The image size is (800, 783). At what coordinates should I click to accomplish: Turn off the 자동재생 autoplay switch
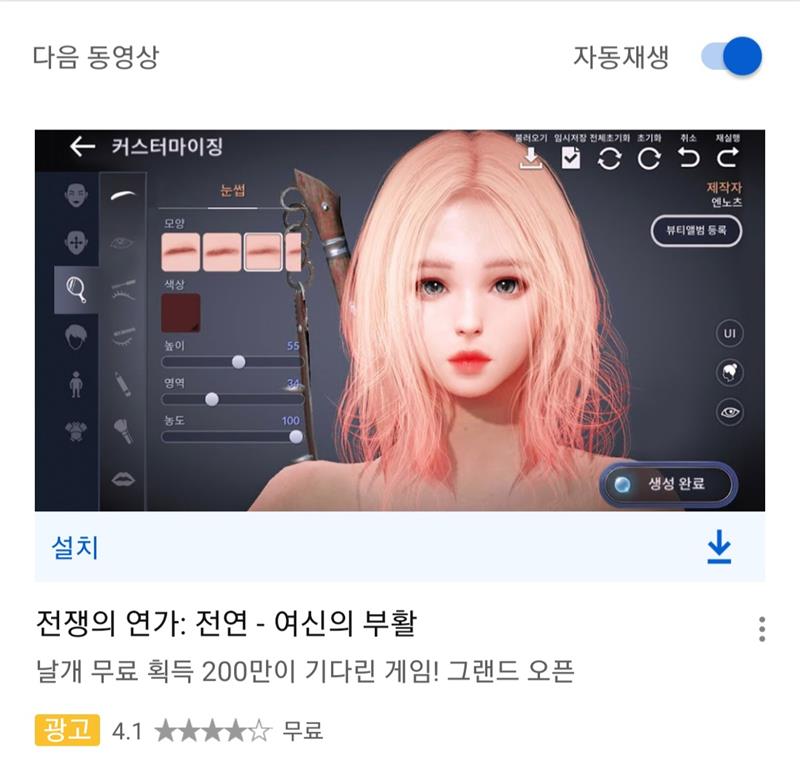click(732, 57)
